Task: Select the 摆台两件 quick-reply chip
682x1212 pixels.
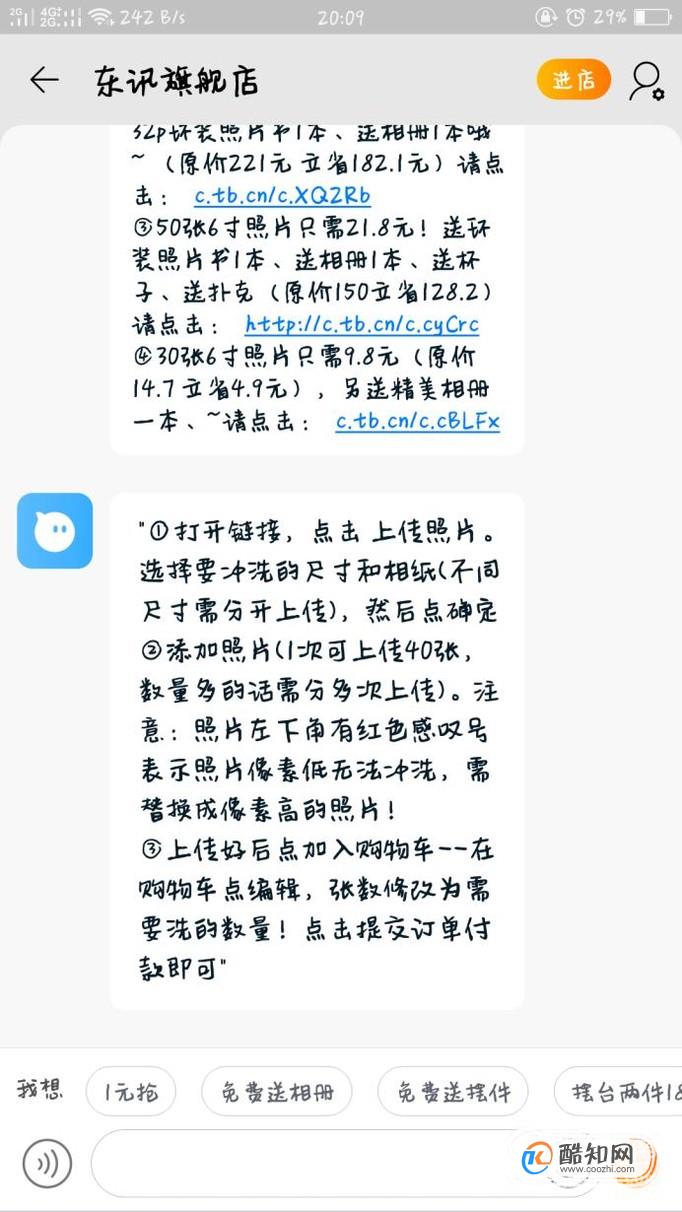Action: pos(618,1092)
